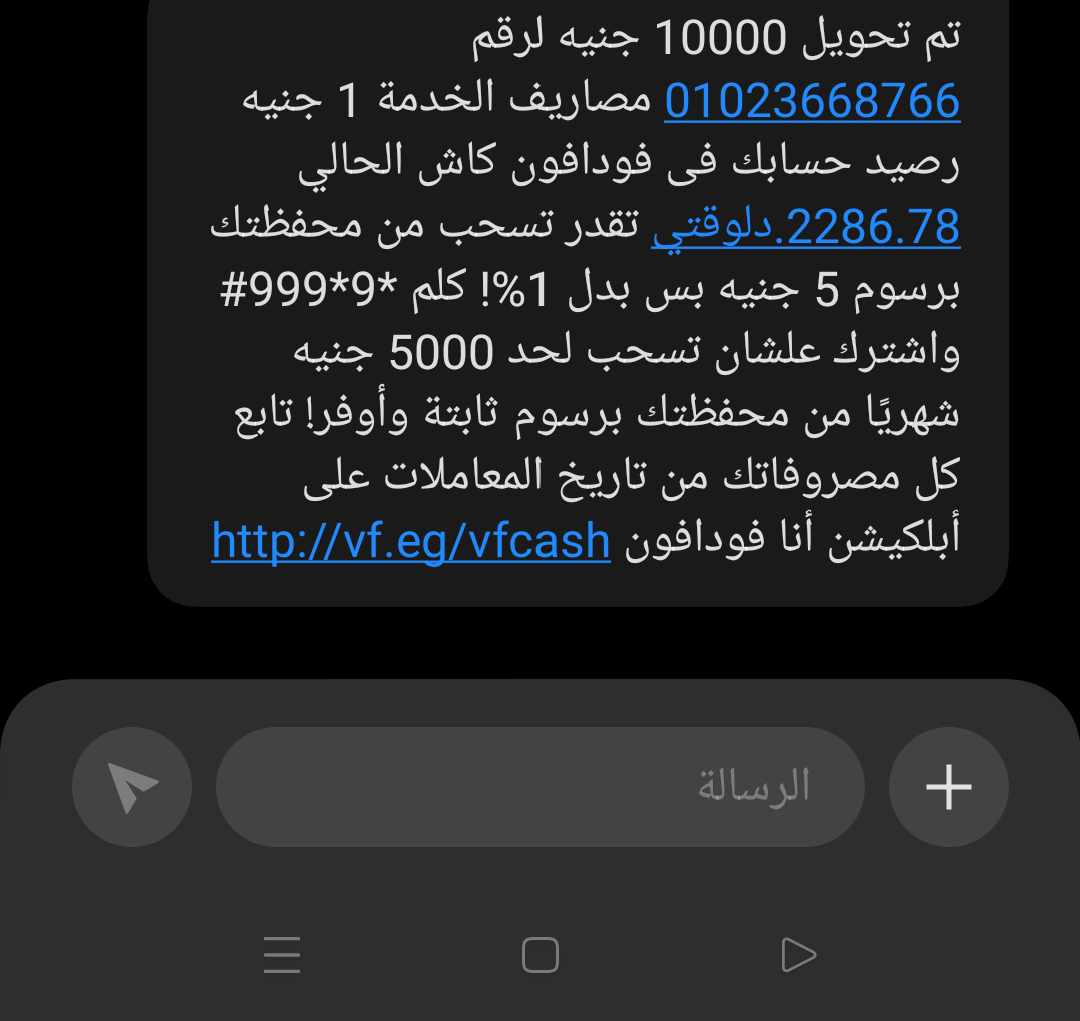
Task: Open the http://vf.eg/vfcash link
Action: click(411, 541)
